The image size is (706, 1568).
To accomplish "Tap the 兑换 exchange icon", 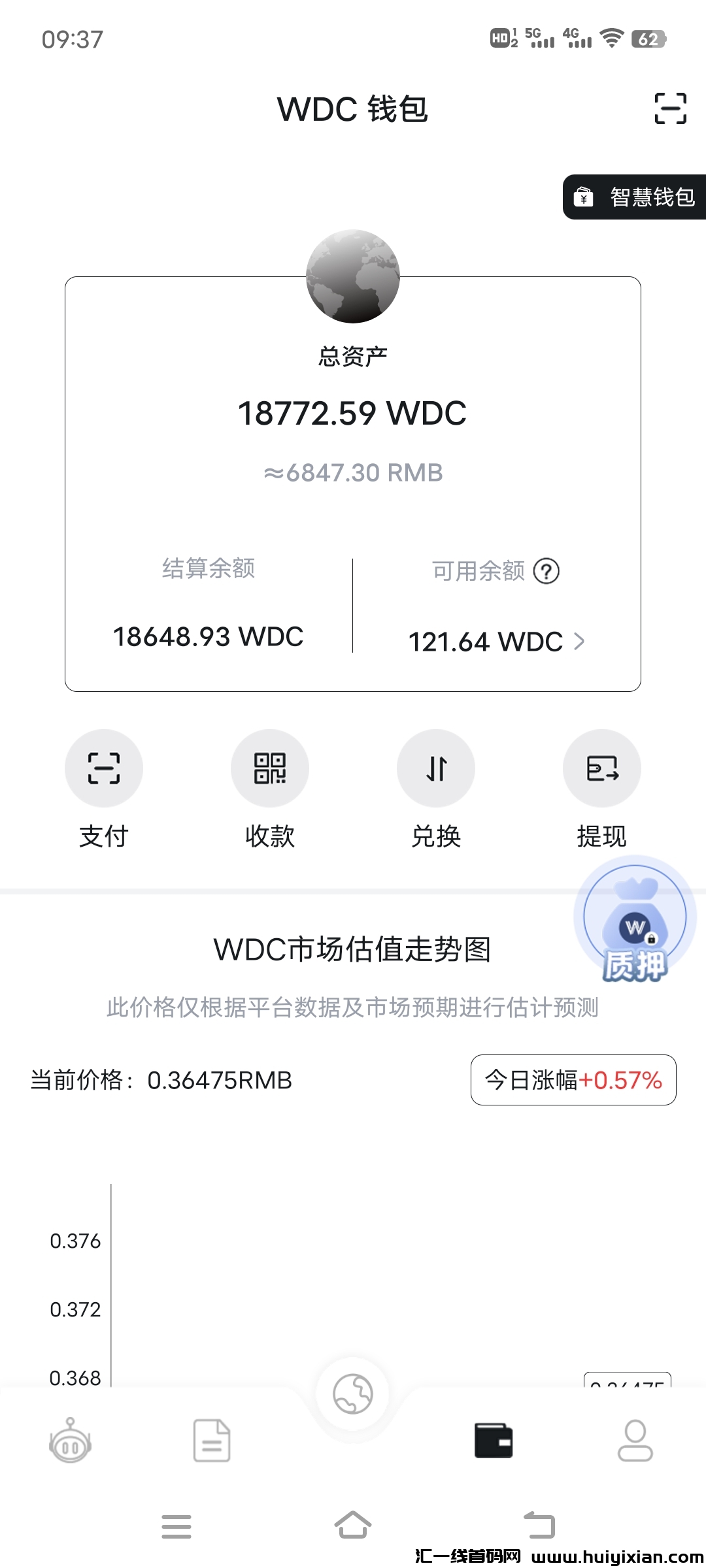I will [435, 768].
